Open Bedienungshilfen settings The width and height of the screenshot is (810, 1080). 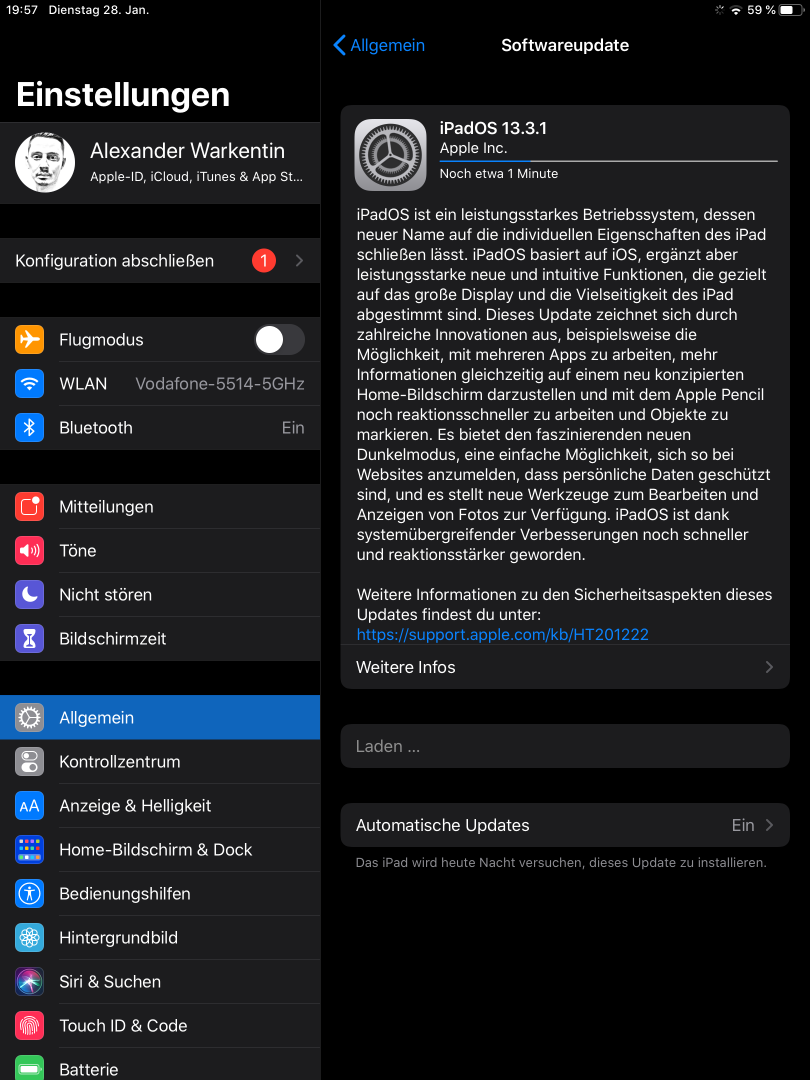click(160, 894)
